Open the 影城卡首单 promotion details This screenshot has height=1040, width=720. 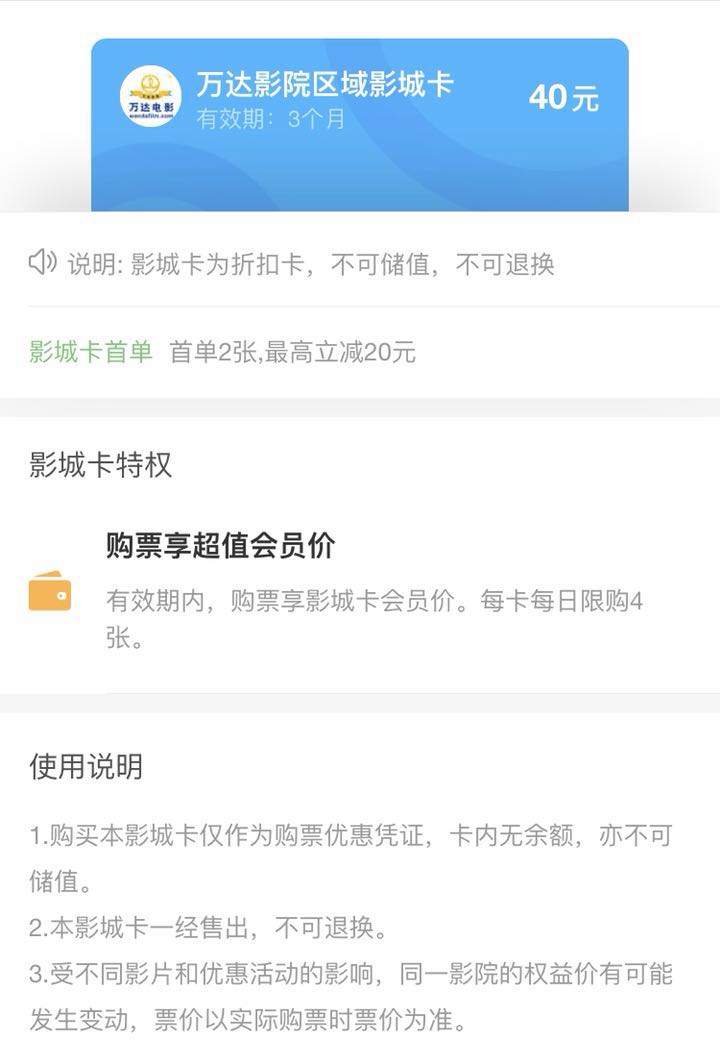pos(88,351)
